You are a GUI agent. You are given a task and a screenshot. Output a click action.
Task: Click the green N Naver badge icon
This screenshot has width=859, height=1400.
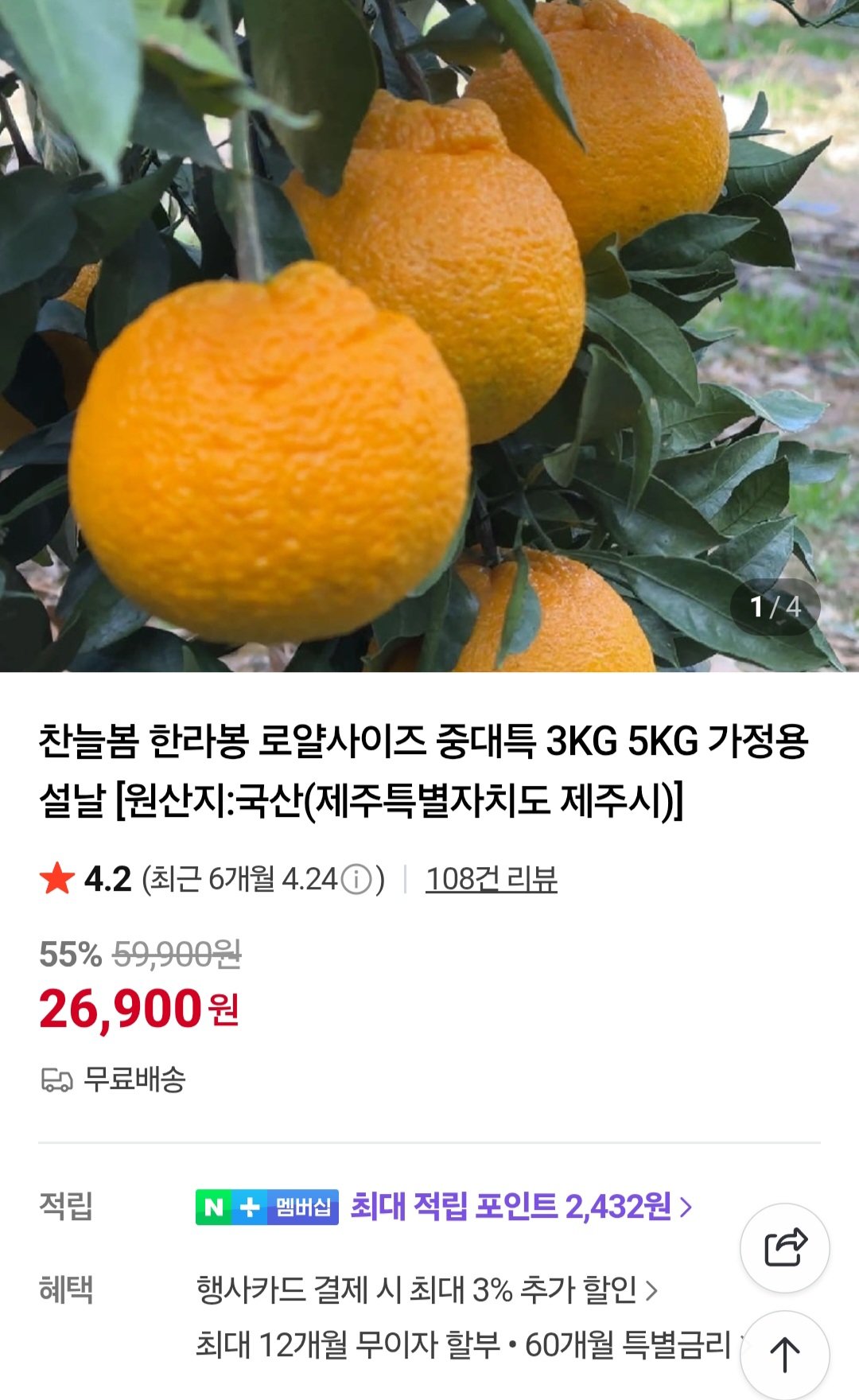click(214, 1206)
